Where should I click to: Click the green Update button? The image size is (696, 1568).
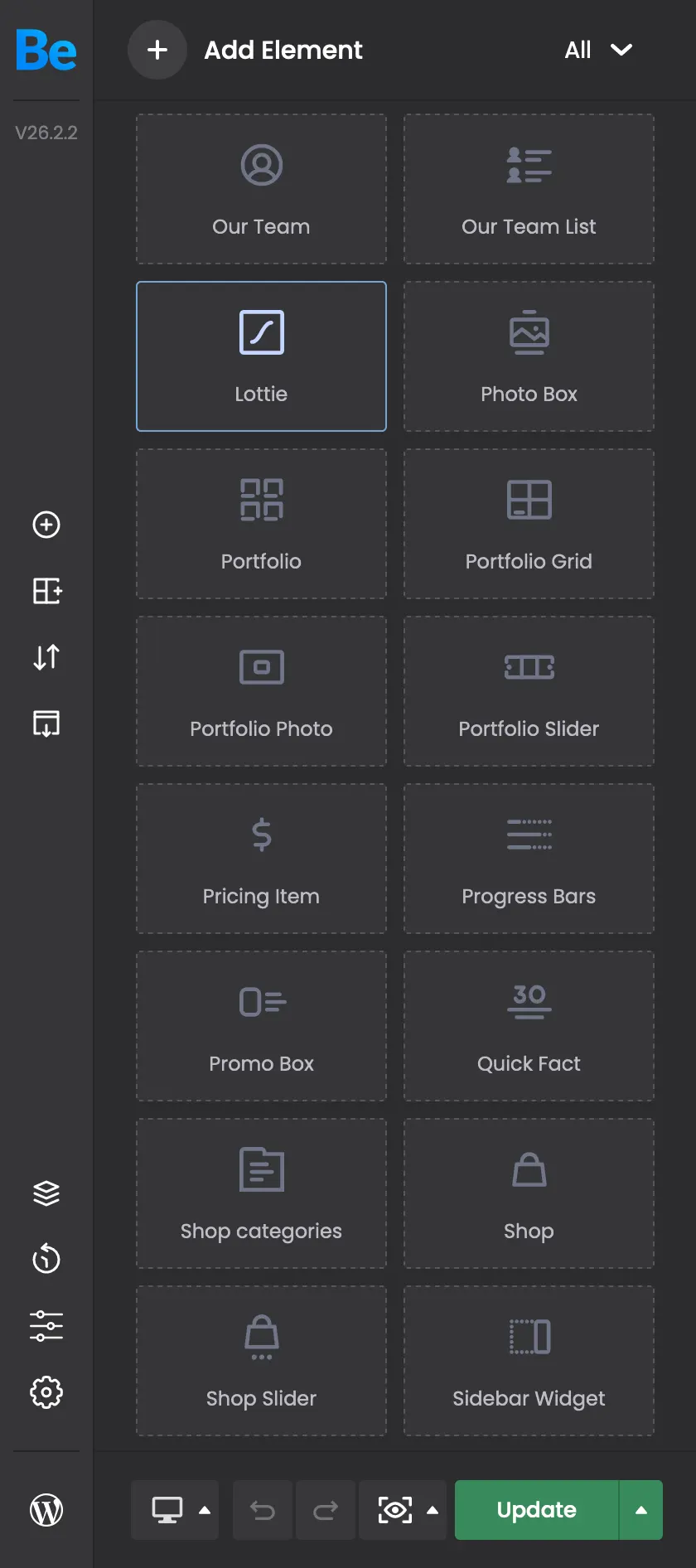point(536,1510)
